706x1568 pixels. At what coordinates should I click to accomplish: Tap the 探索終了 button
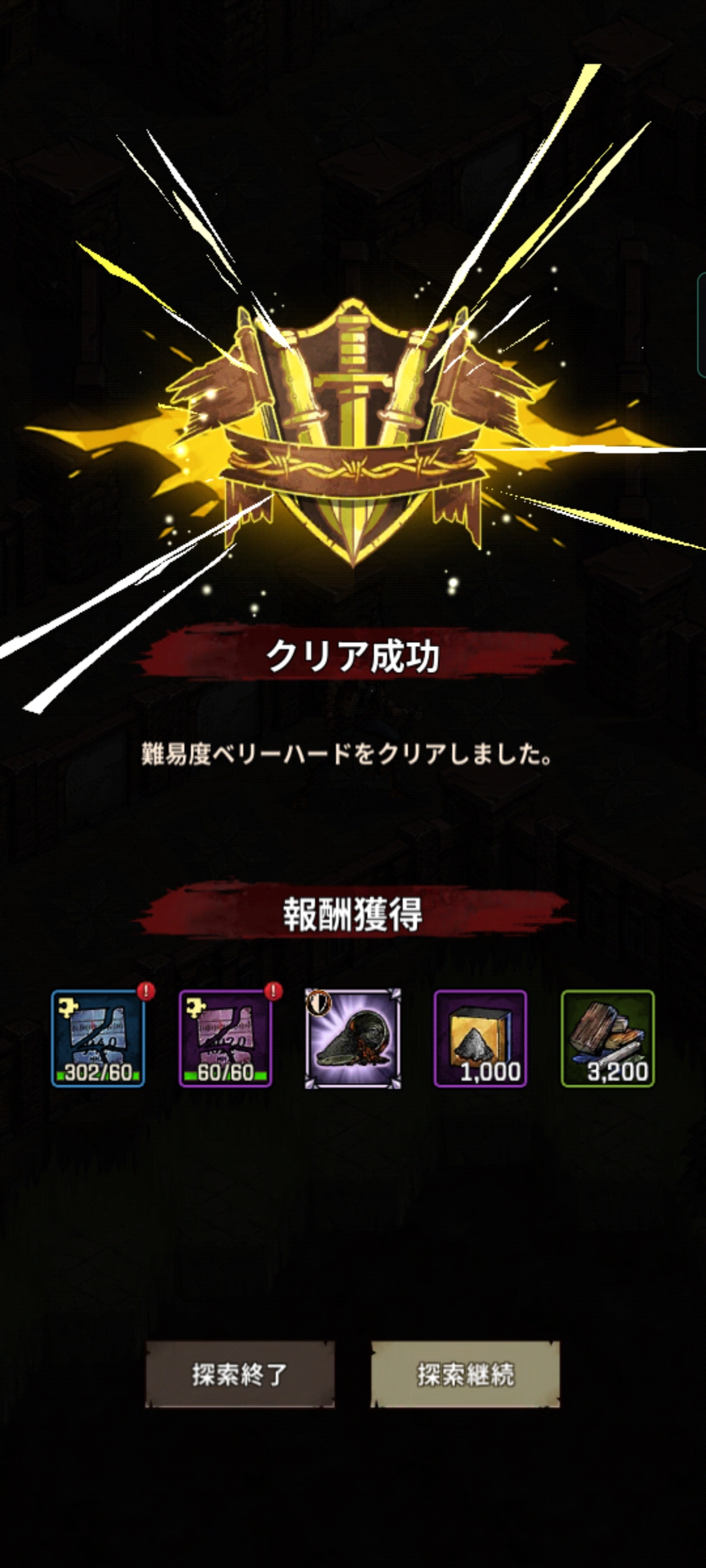(239, 1374)
